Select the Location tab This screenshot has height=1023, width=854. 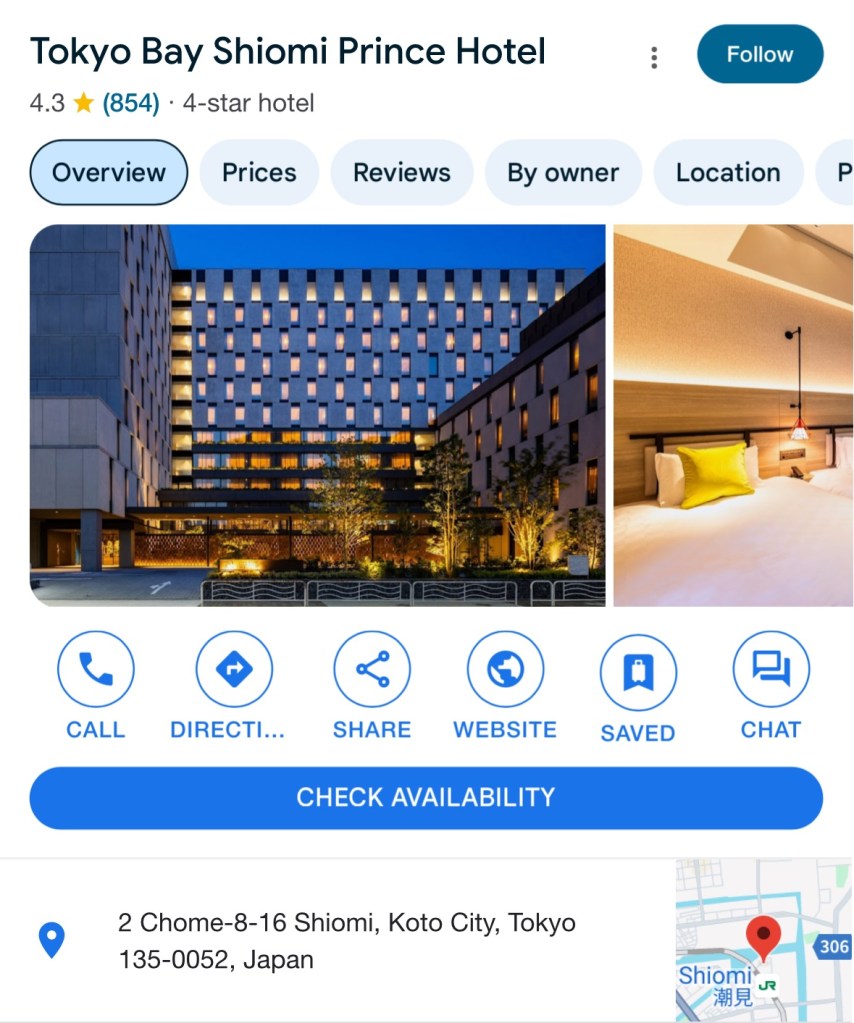pos(727,173)
